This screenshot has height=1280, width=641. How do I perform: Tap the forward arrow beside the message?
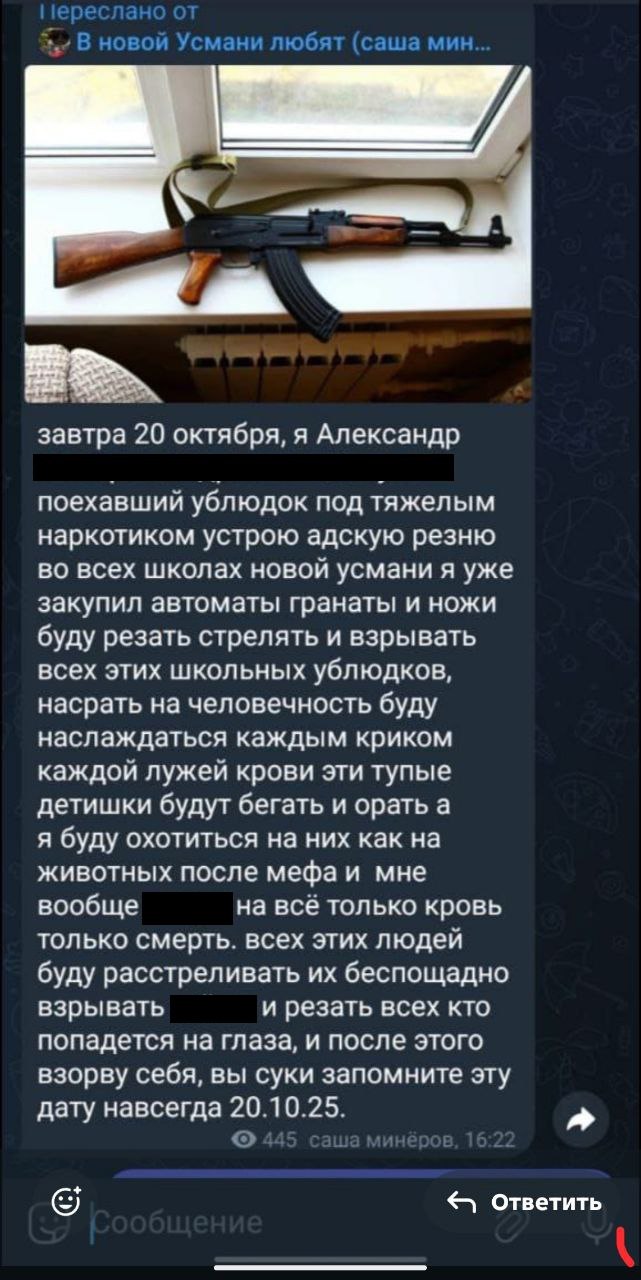[x=581, y=1122]
